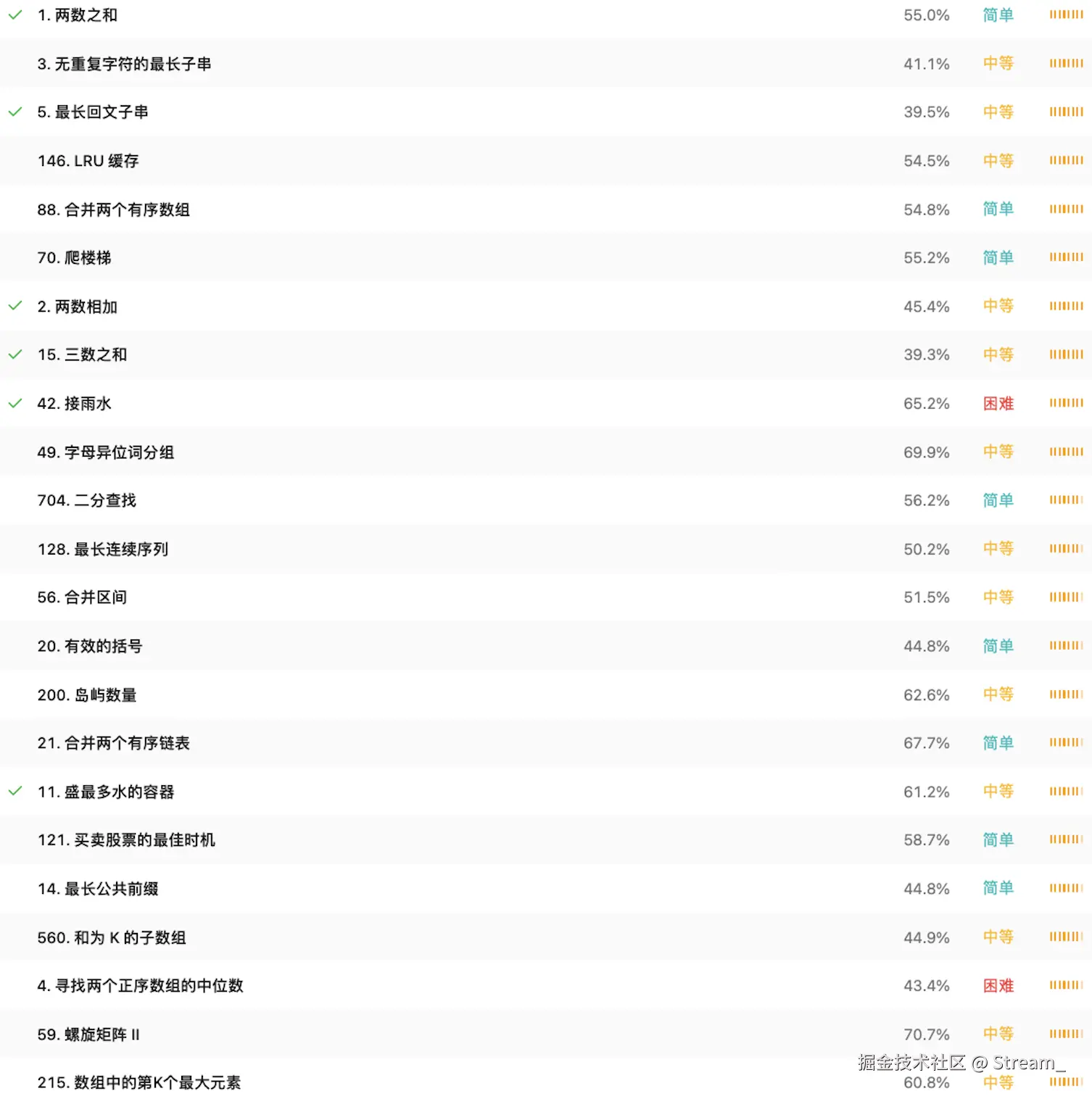
Task: Open problem 88. 合并两个有序数组
Action: coord(113,210)
